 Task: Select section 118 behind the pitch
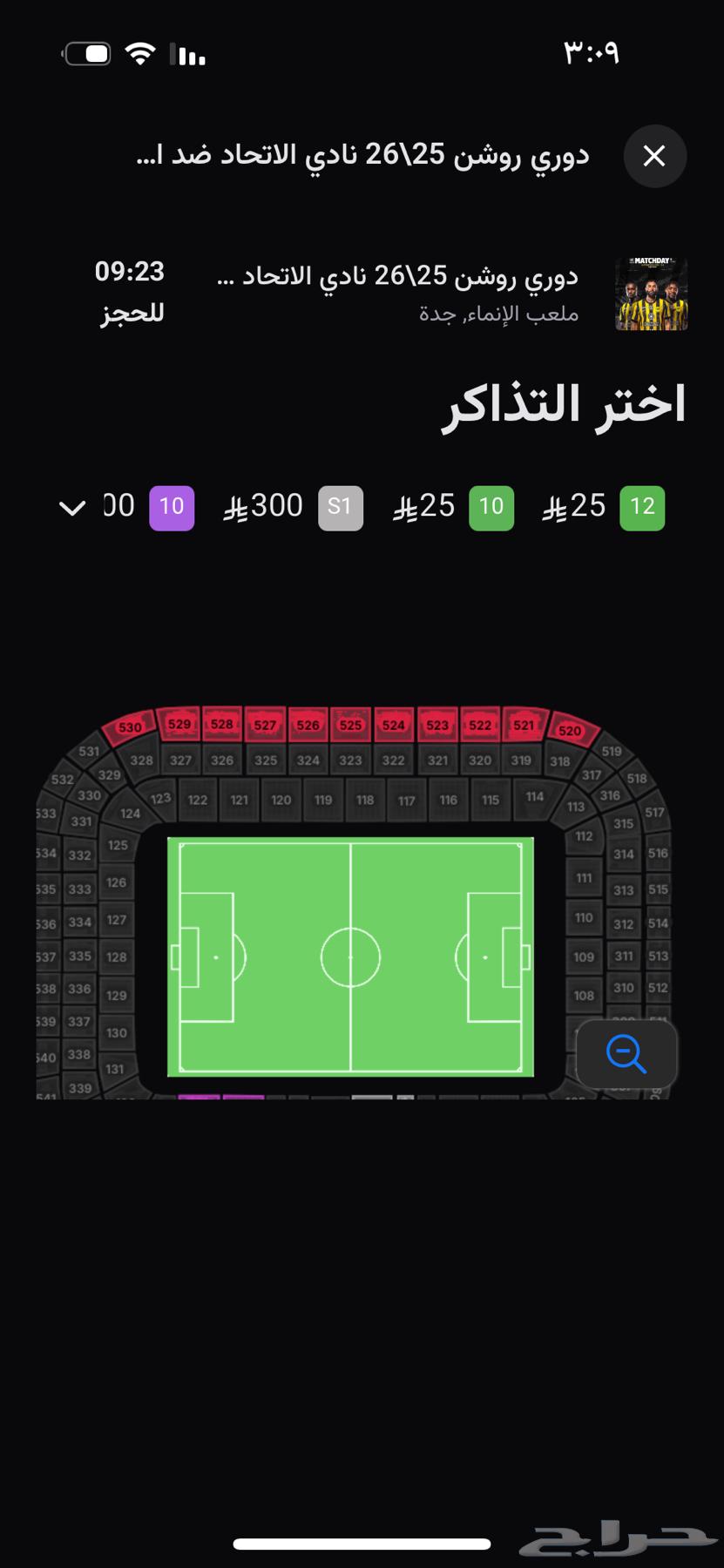[x=364, y=800]
